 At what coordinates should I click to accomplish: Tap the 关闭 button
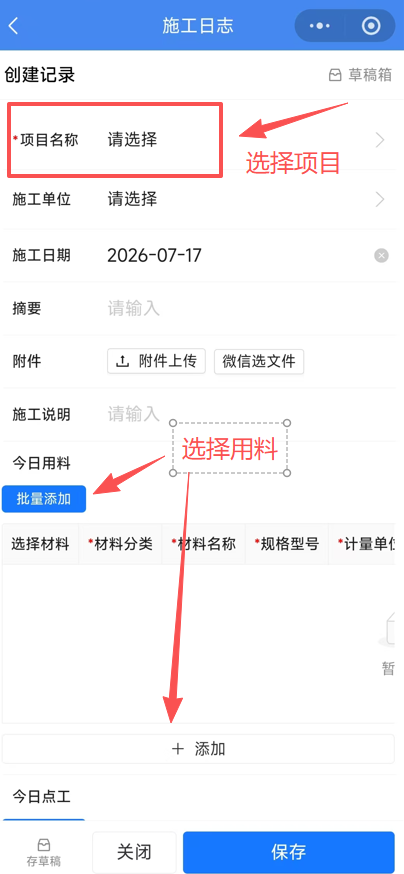(x=134, y=852)
